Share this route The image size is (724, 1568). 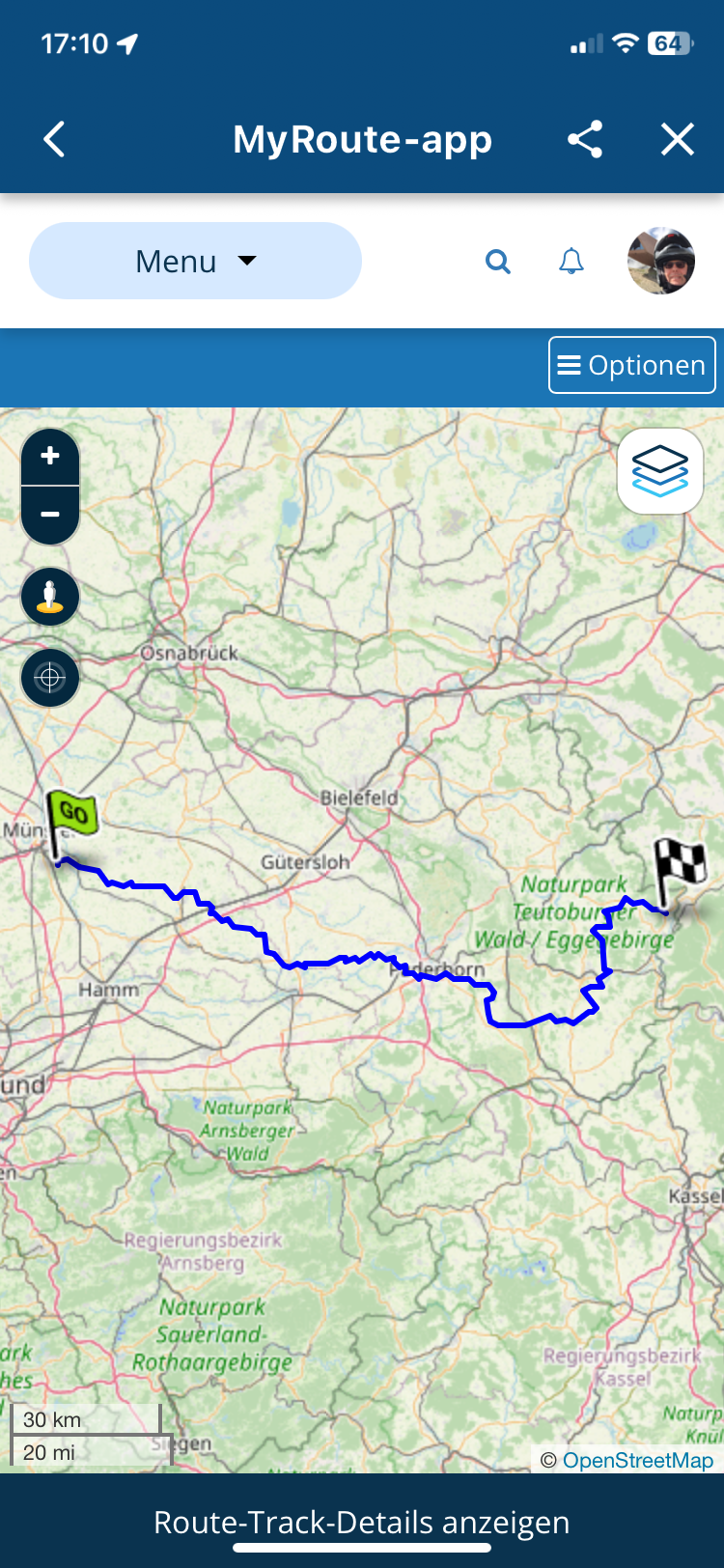(x=585, y=140)
